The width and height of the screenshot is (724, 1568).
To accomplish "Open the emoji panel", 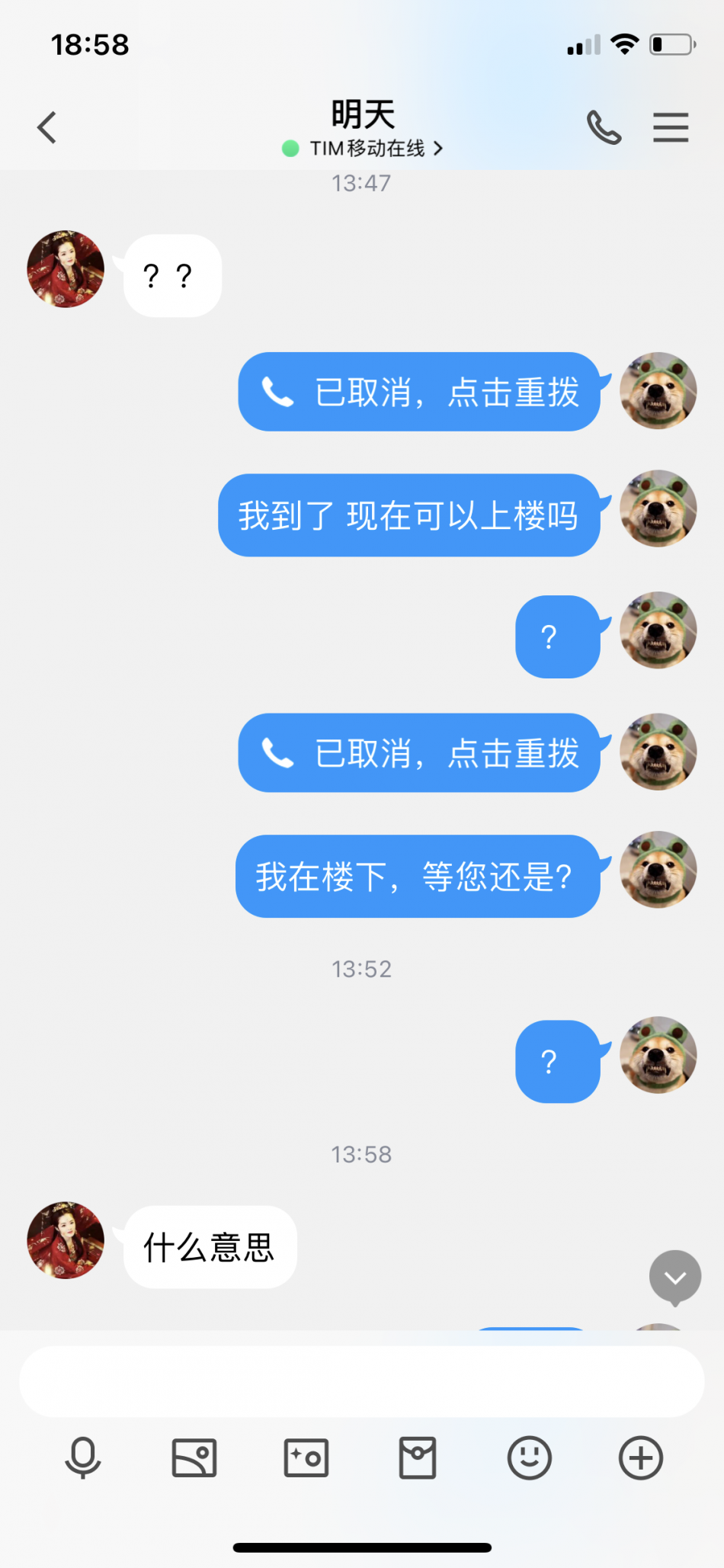I will click(529, 1457).
